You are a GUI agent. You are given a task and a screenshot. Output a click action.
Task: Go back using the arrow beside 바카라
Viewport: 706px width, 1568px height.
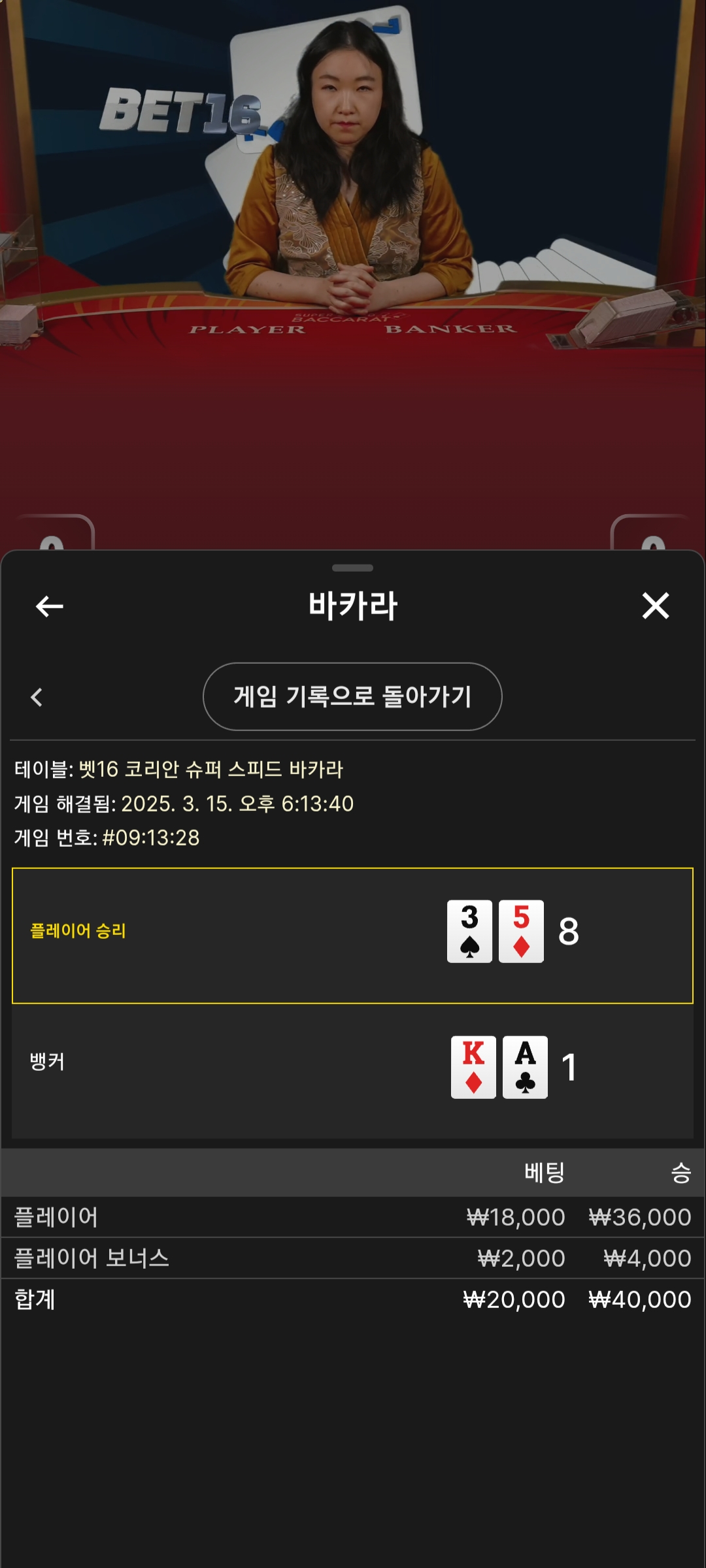pyautogui.click(x=50, y=606)
